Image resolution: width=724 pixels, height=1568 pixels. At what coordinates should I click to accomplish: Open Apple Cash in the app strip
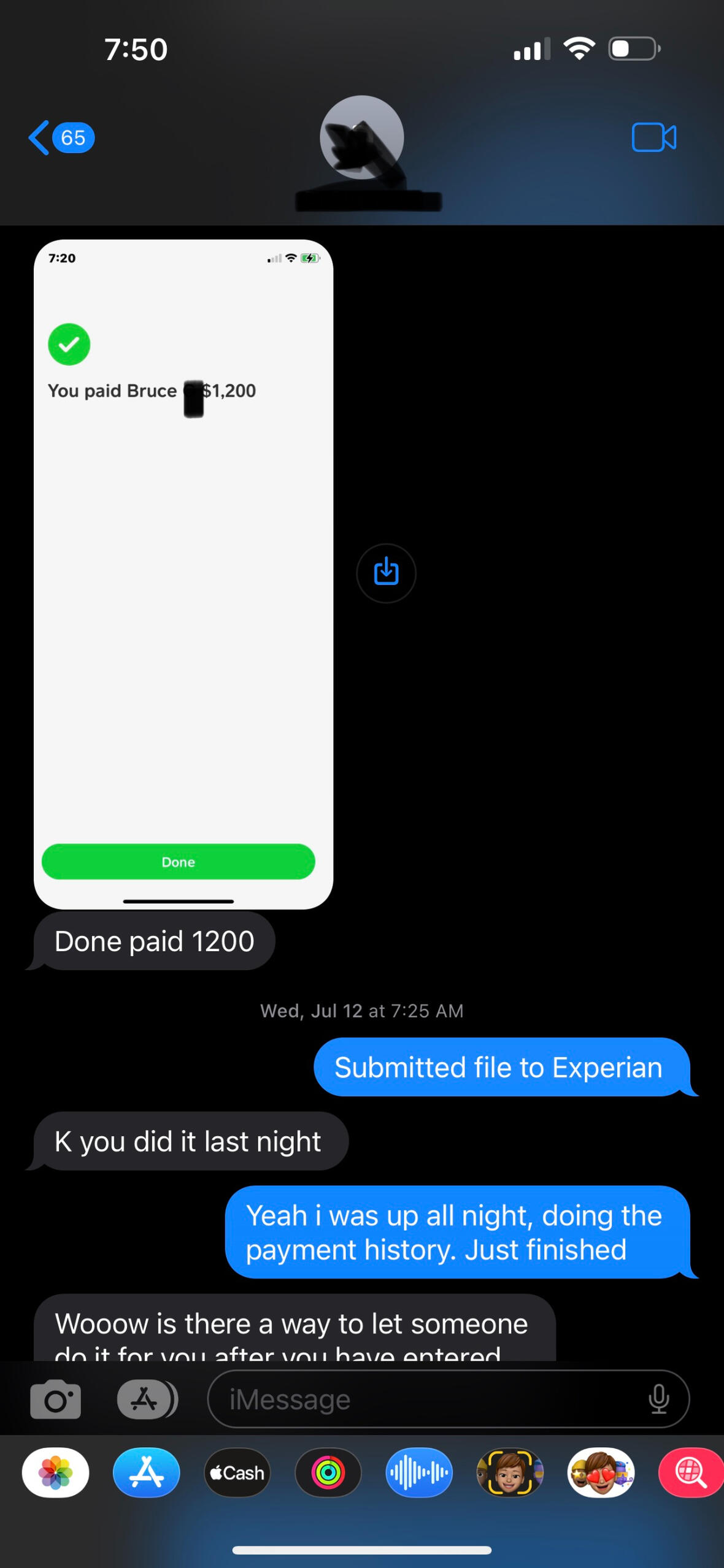[237, 1472]
